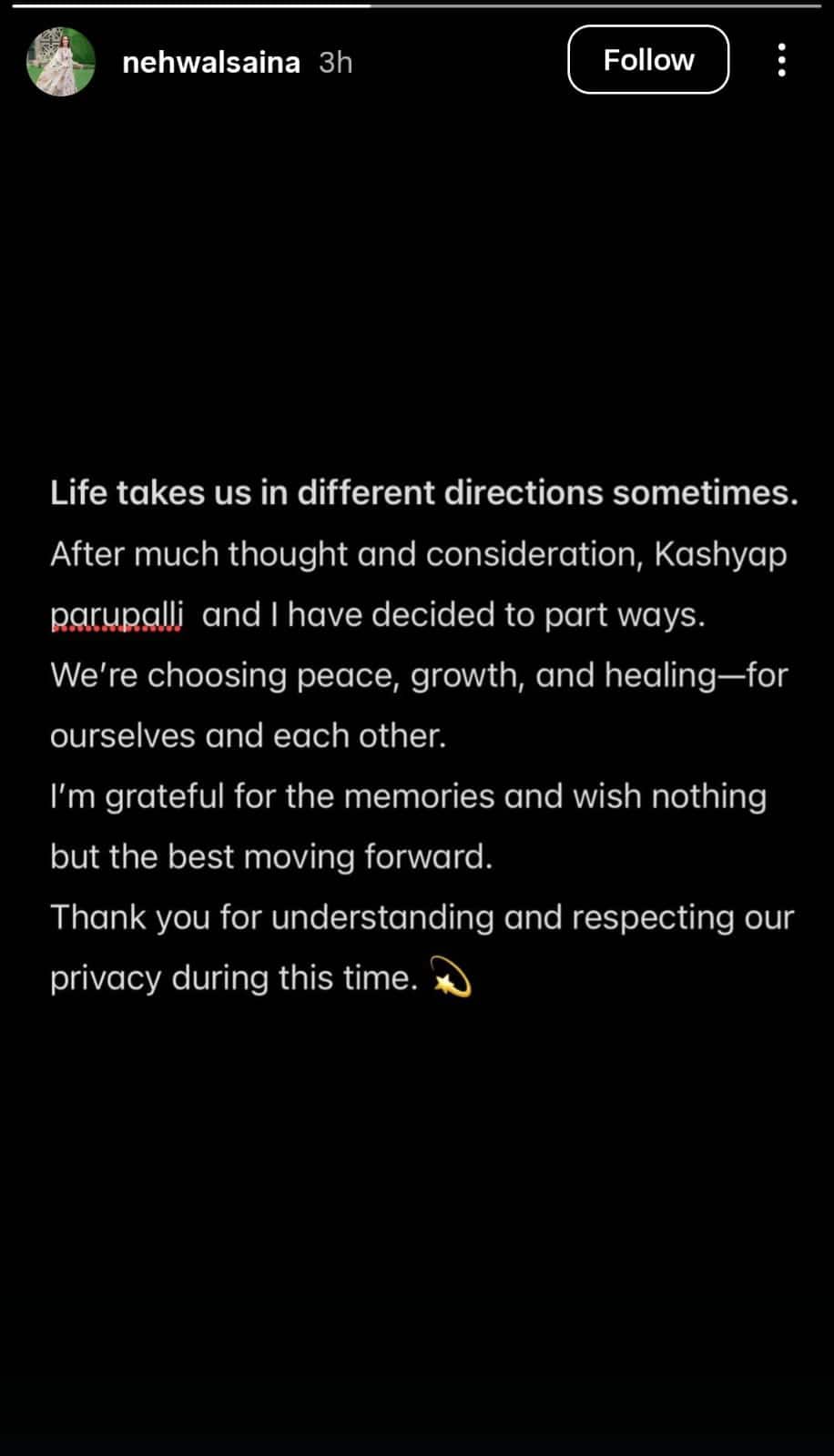Tap the nehwalsaina username
This screenshot has width=834, height=1456.
pos(210,62)
